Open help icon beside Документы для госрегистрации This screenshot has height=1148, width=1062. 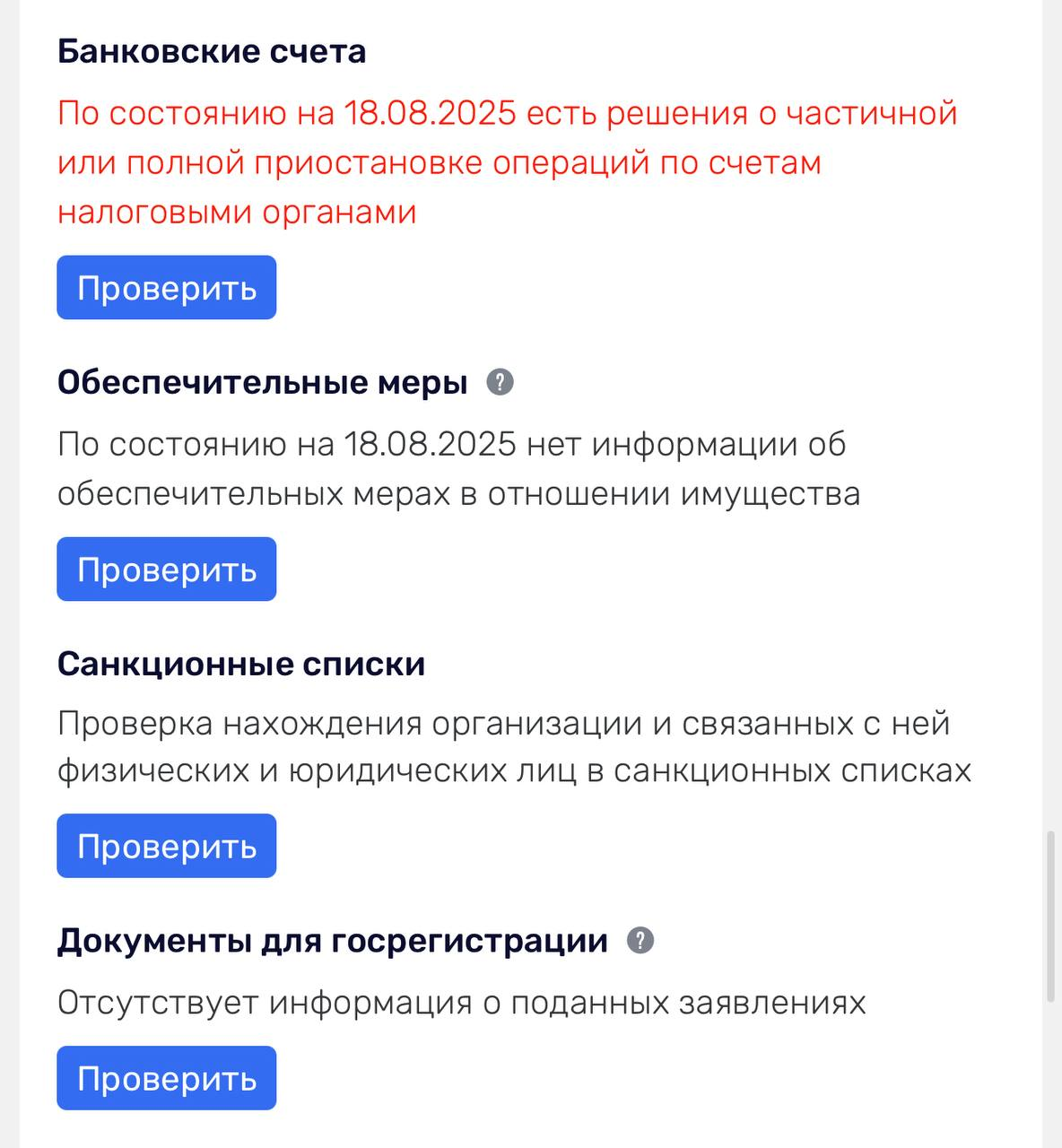coord(640,941)
